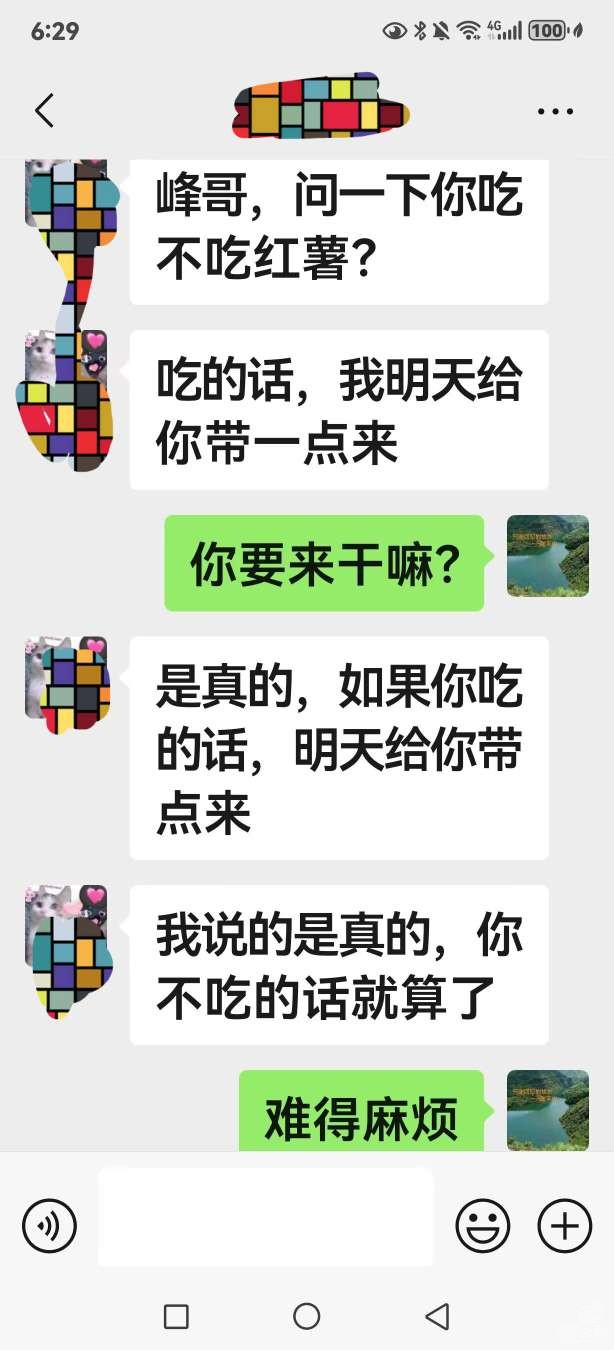
Task: Open contact avatar beside 峰哥，问一下你吃不吃红薯?
Action: pyautogui.click(x=66, y=195)
